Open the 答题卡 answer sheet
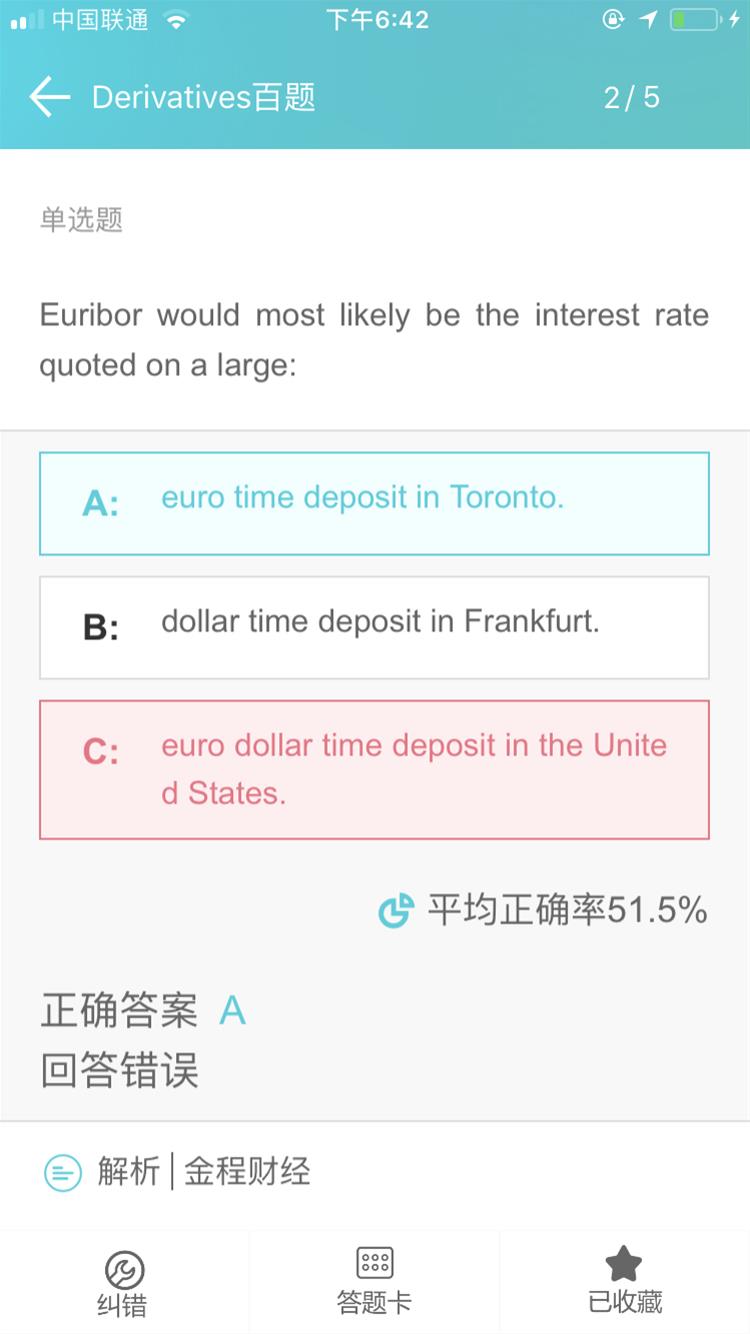 click(374, 1282)
